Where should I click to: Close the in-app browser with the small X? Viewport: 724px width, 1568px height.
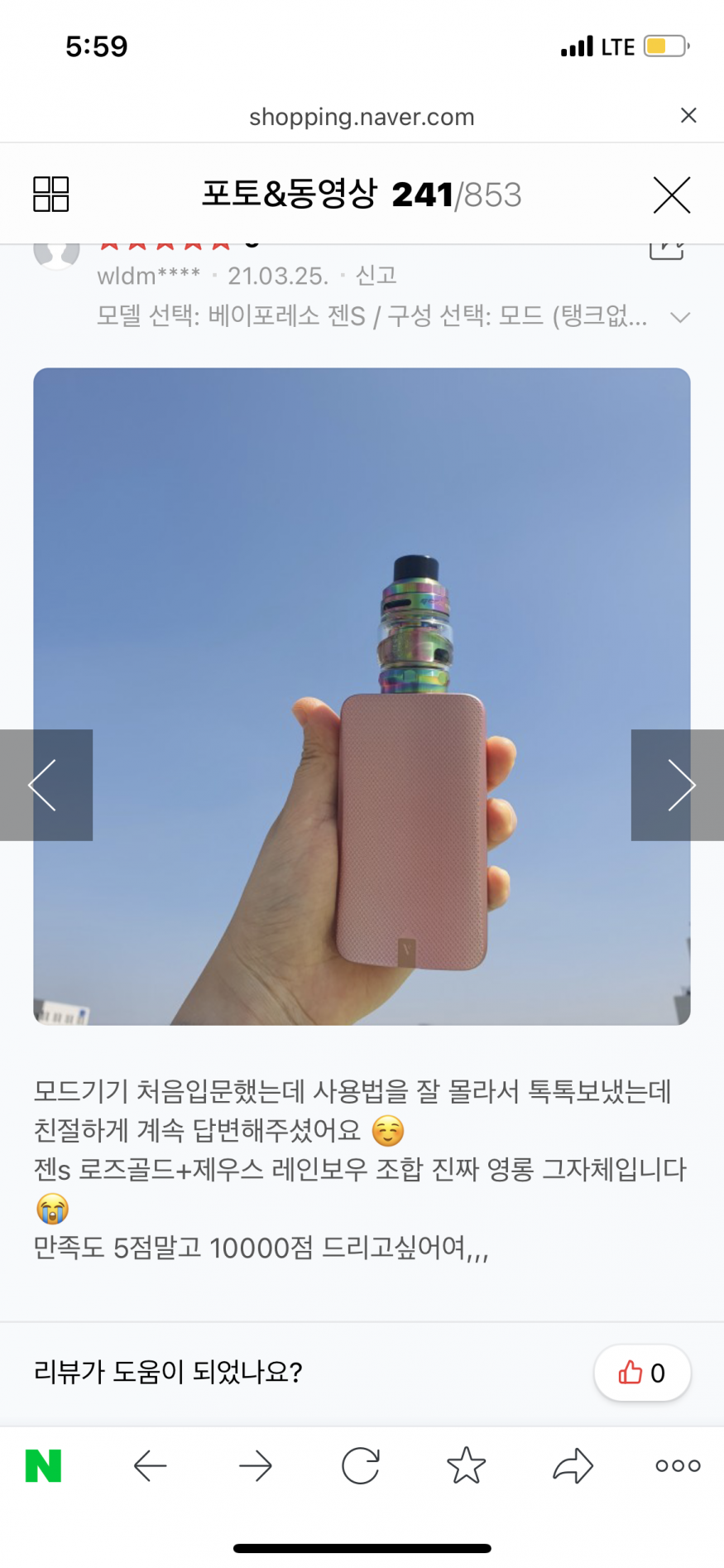click(688, 116)
